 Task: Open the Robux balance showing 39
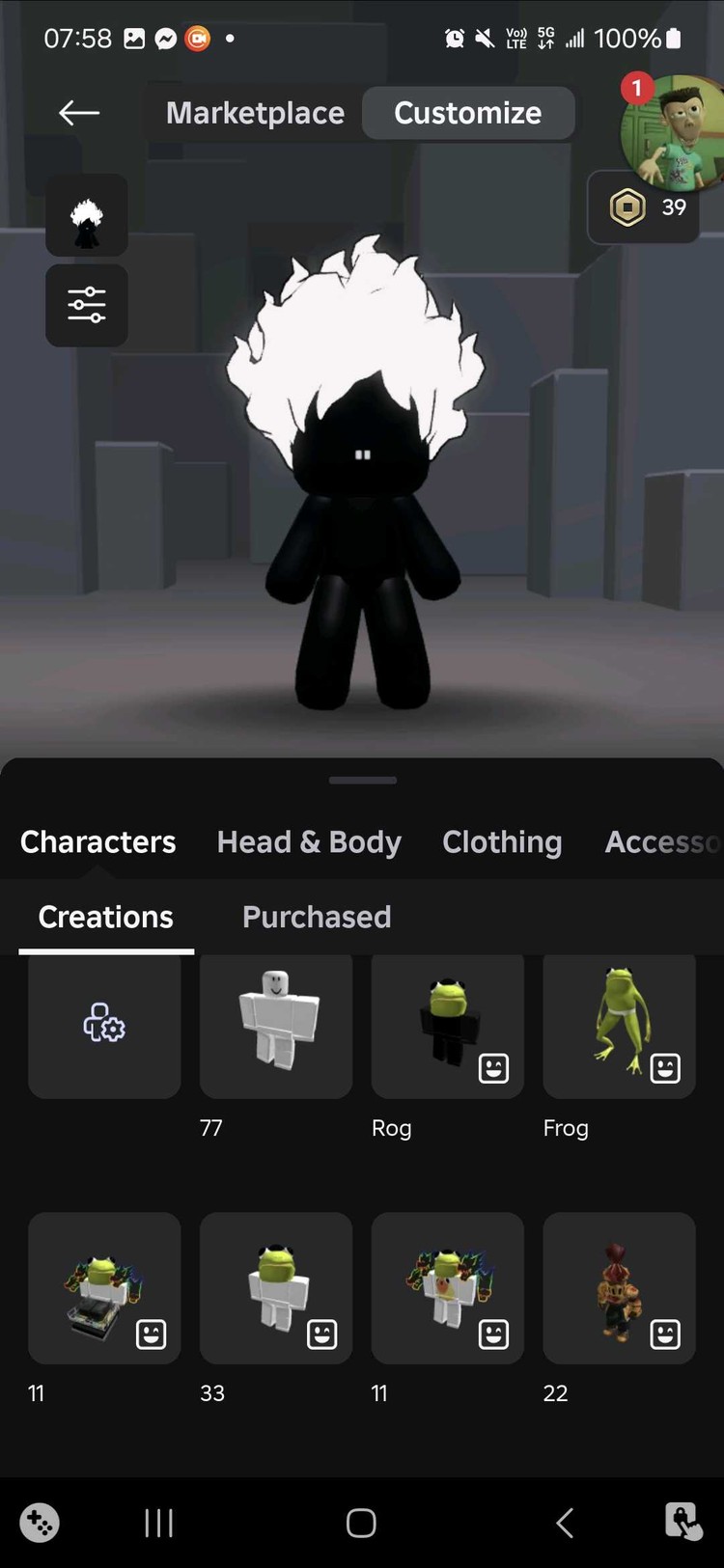tap(644, 207)
